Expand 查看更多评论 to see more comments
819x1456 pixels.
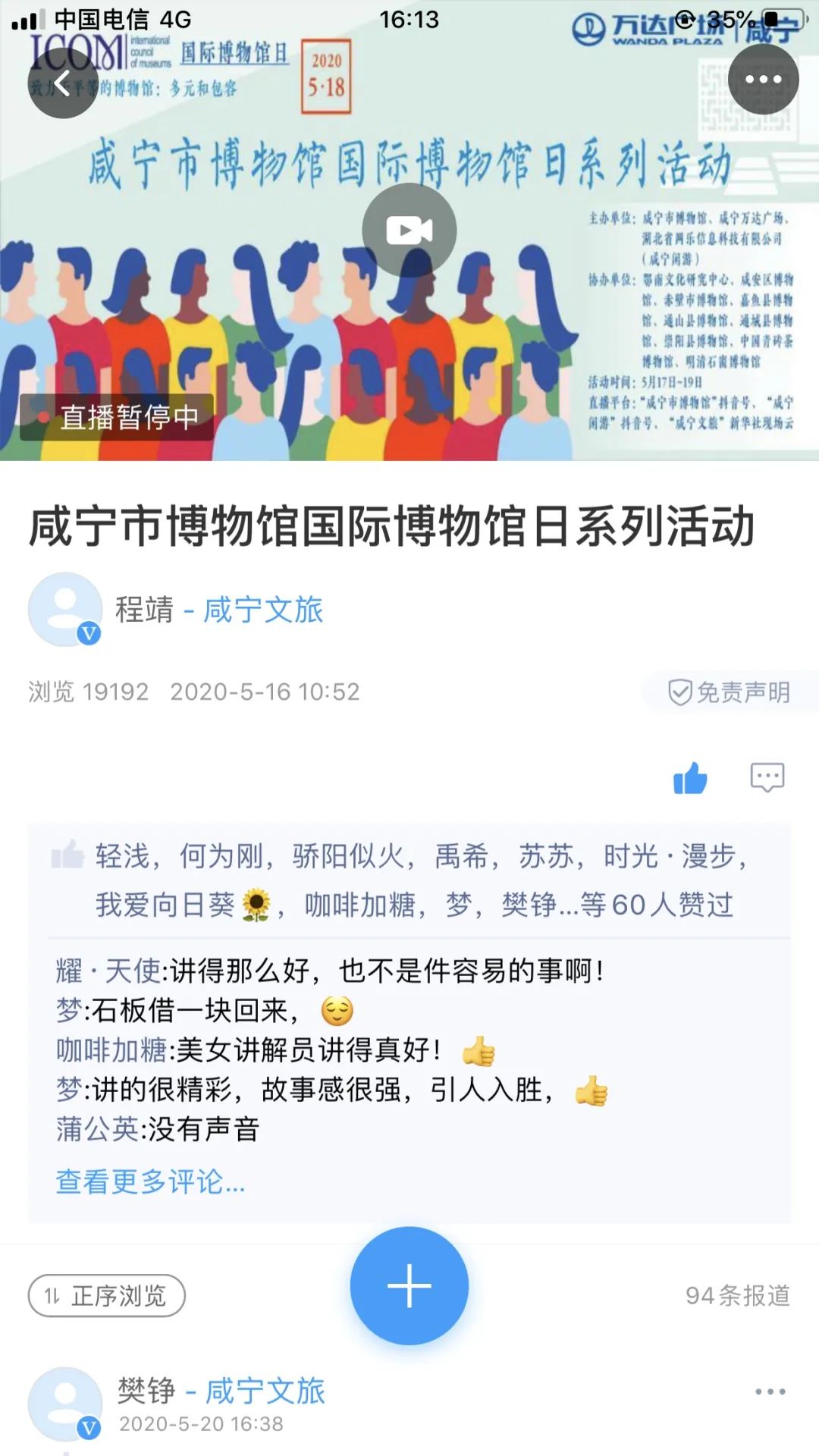point(150,1181)
